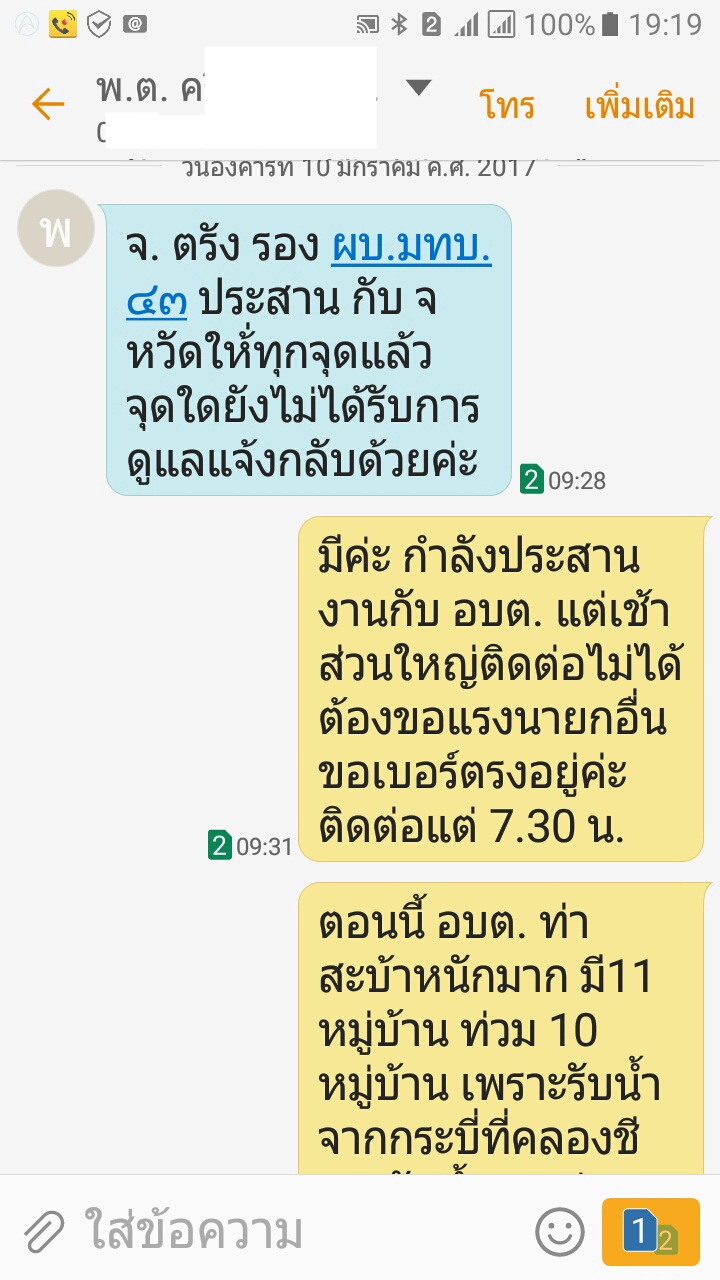Call the contact with โทร

pyautogui.click(x=507, y=105)
